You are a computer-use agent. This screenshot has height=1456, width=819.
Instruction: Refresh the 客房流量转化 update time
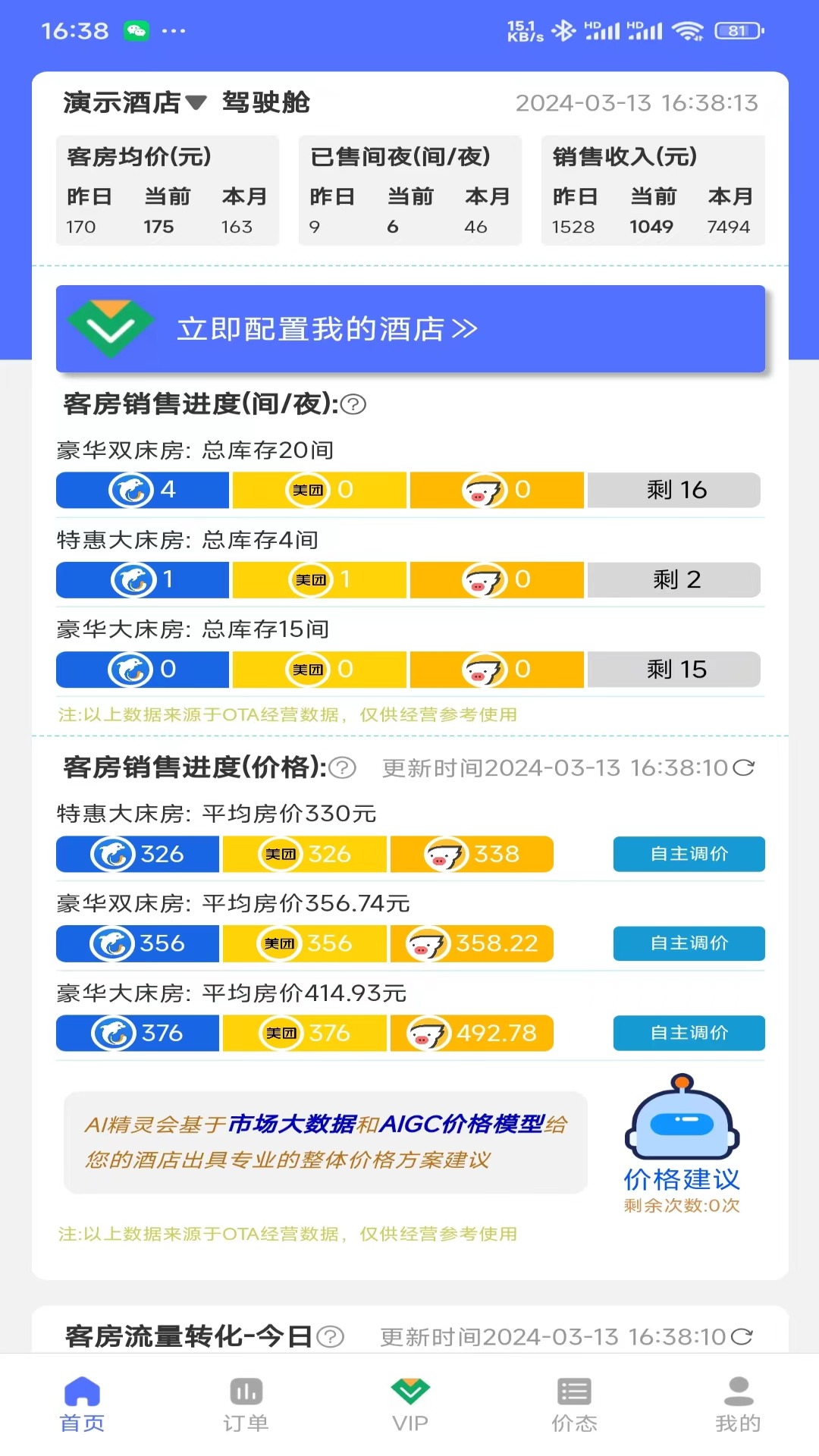pos(742,1336)
